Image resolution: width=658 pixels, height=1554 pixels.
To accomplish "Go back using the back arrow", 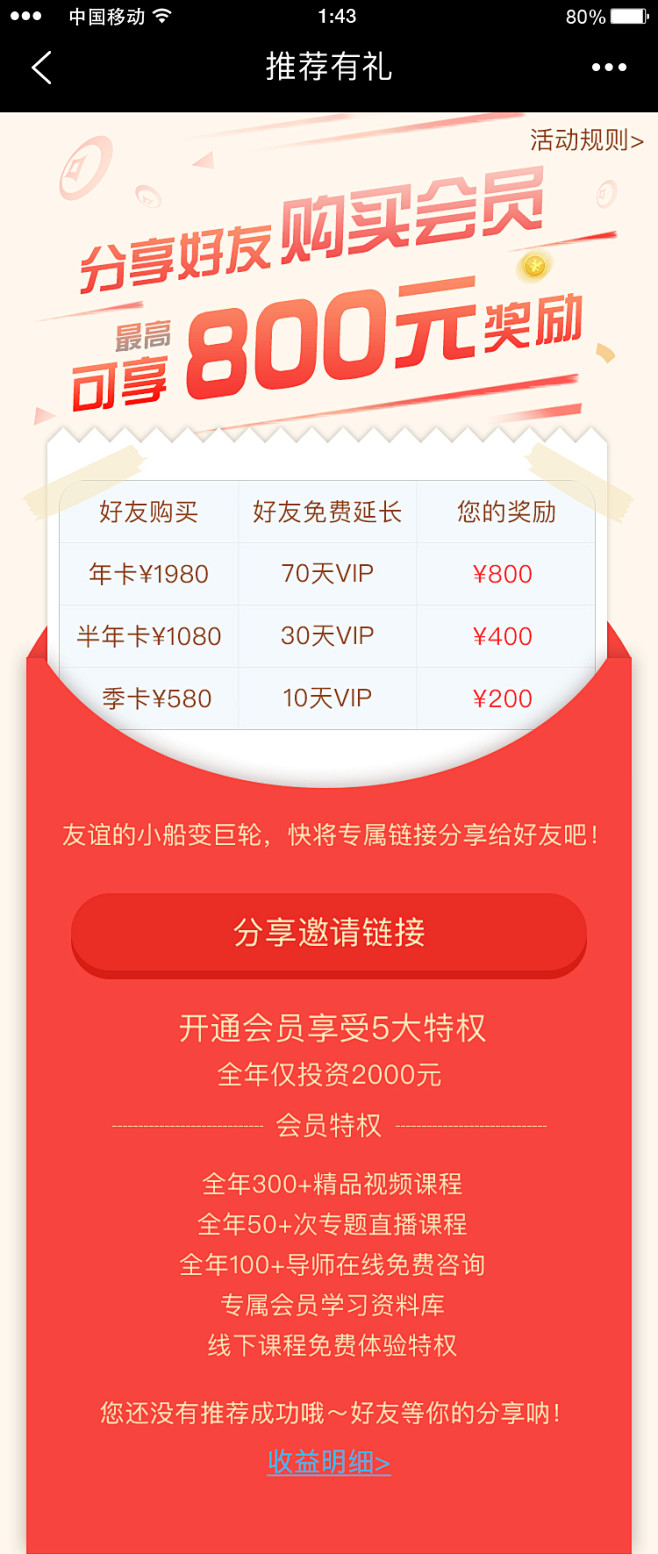I will pyautogui.click(x=41, y=68).
